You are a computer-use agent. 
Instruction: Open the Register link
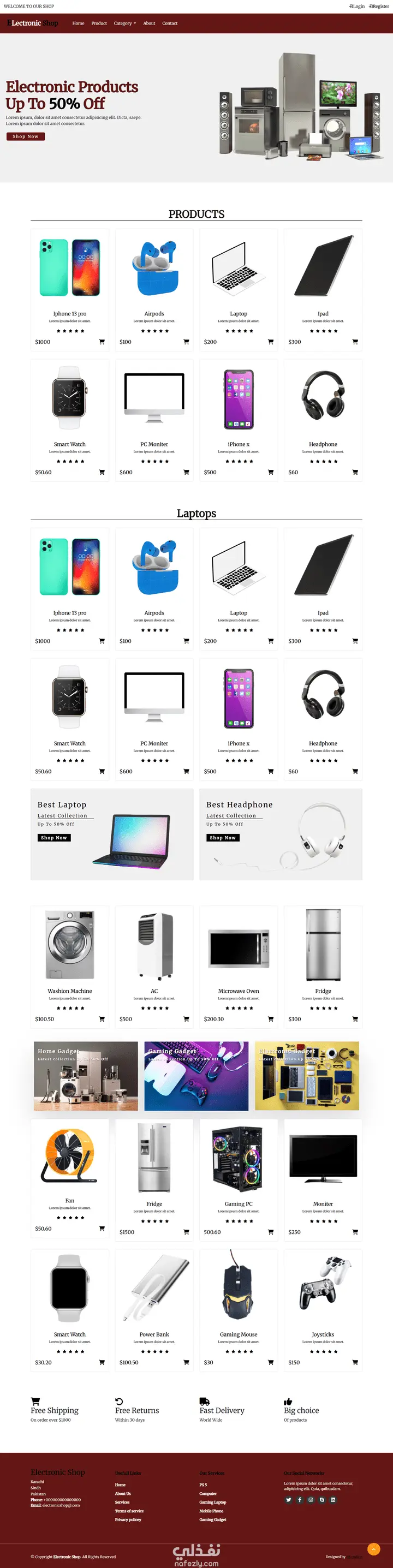379,6
